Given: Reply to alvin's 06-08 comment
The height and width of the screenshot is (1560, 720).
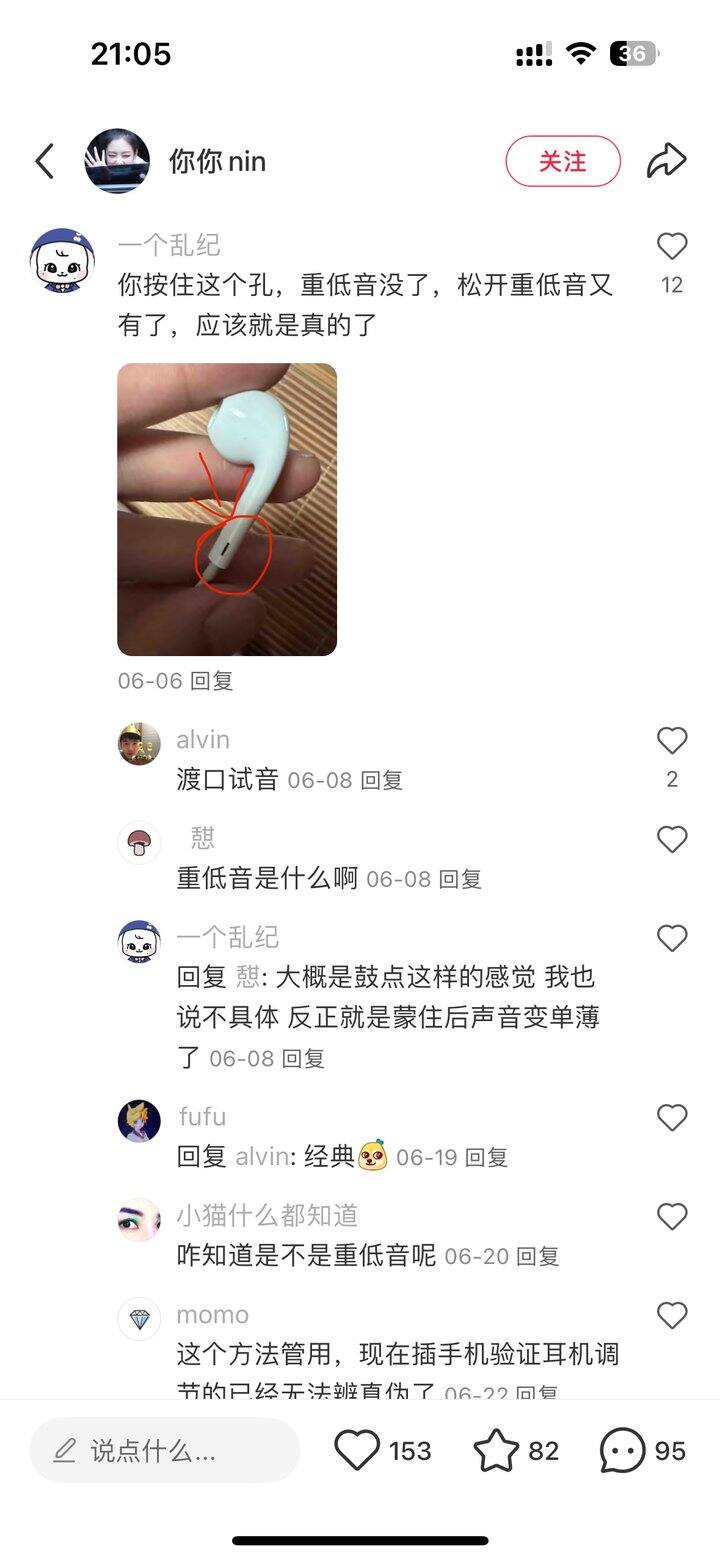Looking at the screenshot, I should click(x=381, y=780).
